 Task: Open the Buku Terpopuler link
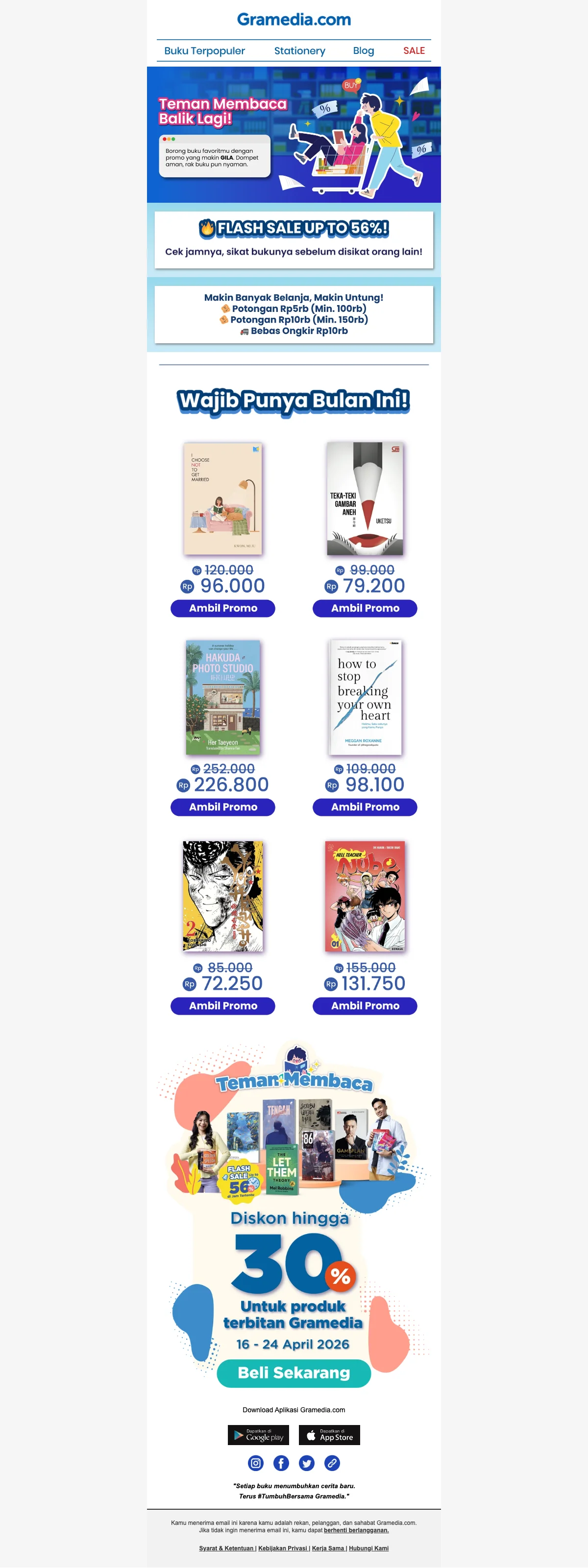pyautogui.click(x=204, y=50)
